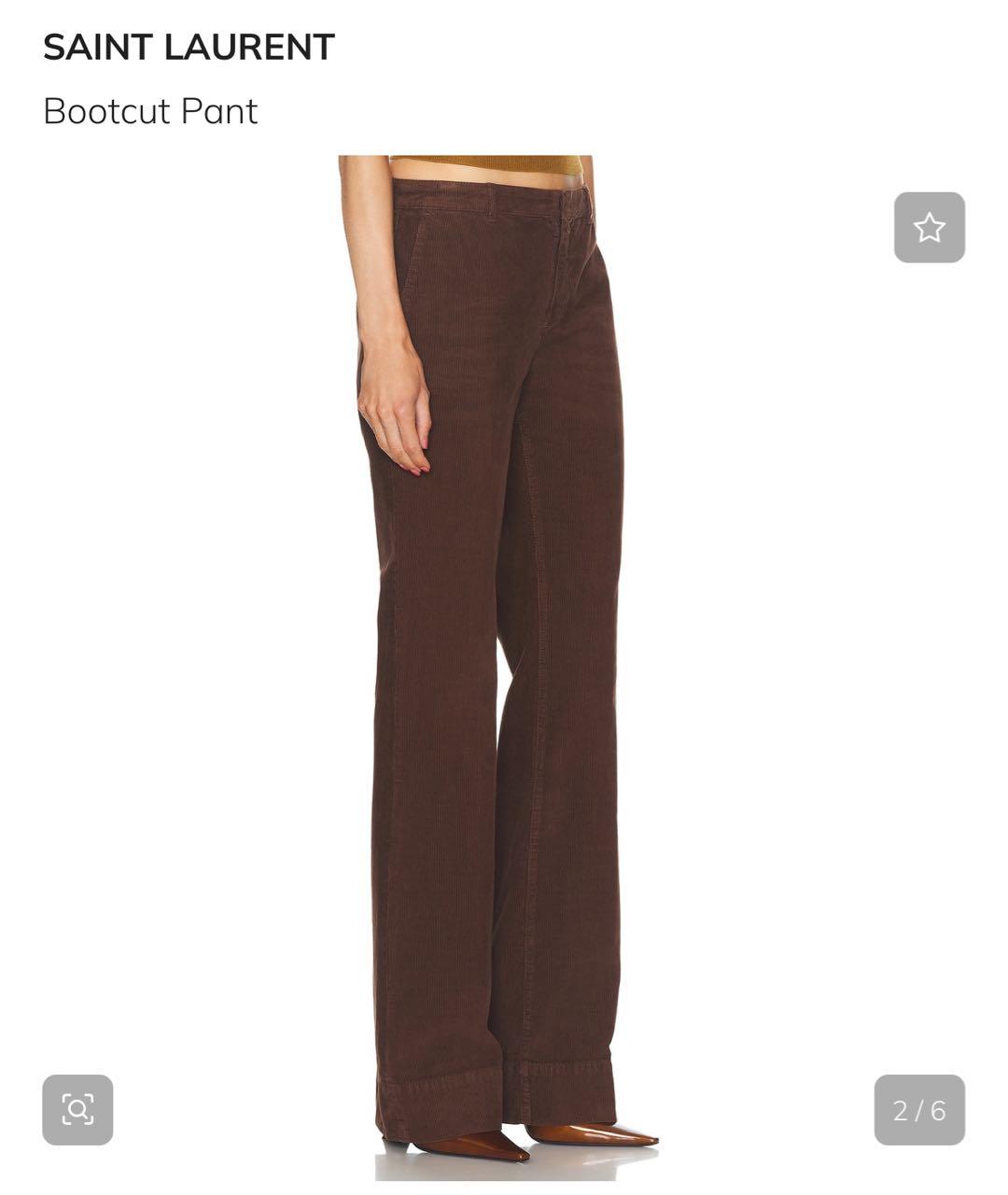Add the Bootcut Pant to favorites
The width and height of the screenshot is (1008, 1195).
coord(929,228)
